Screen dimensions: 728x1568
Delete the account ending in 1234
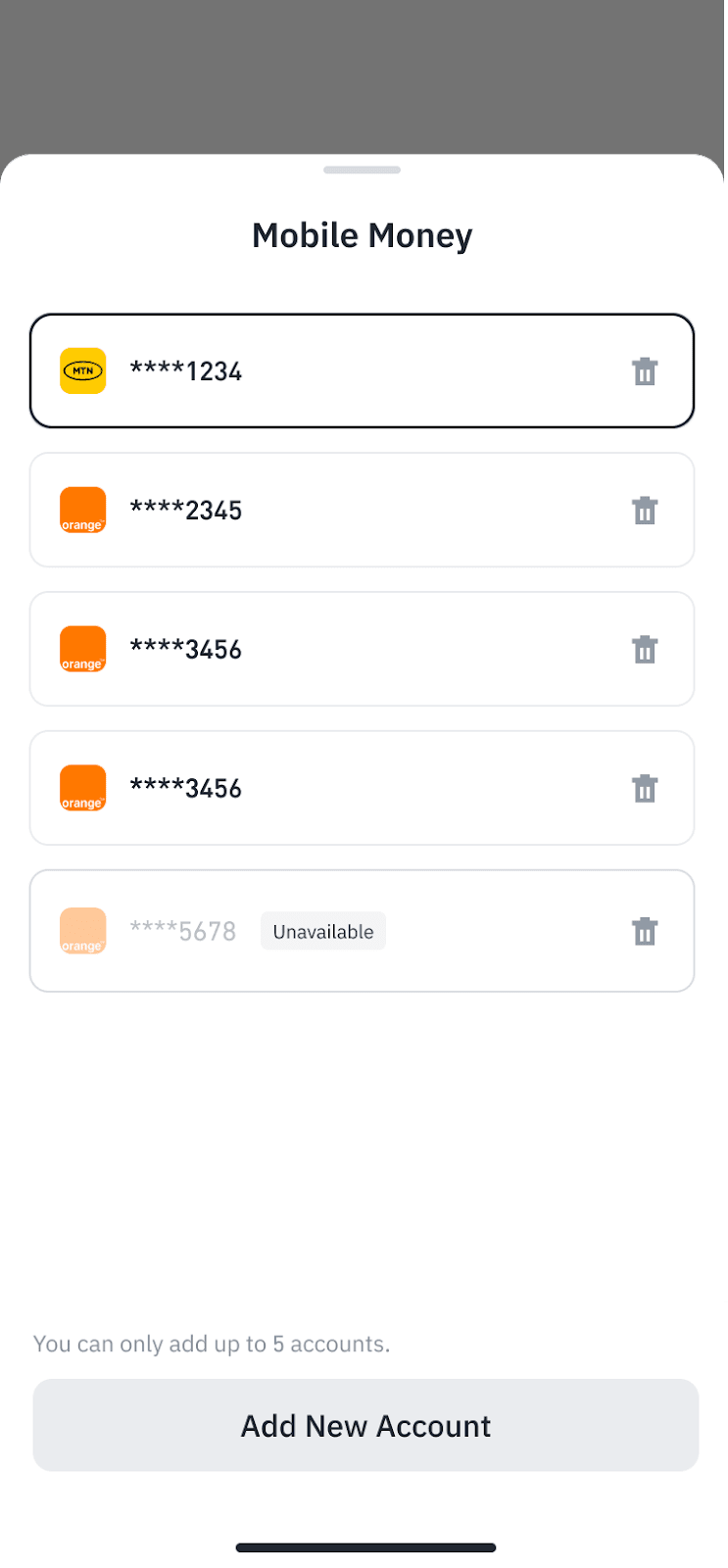tap(645, 371)
